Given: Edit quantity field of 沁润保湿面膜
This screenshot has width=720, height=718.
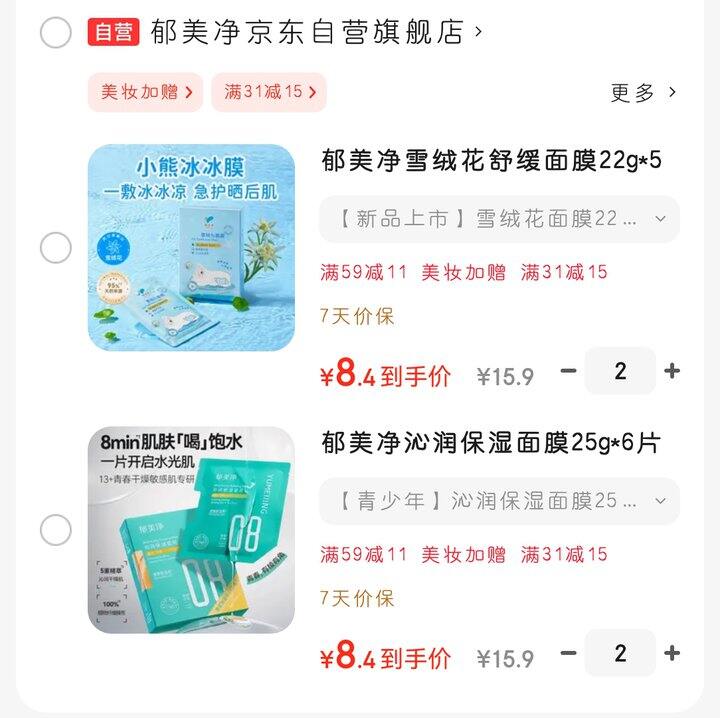Looking at the screenshot, I should [x=620, y=653].
